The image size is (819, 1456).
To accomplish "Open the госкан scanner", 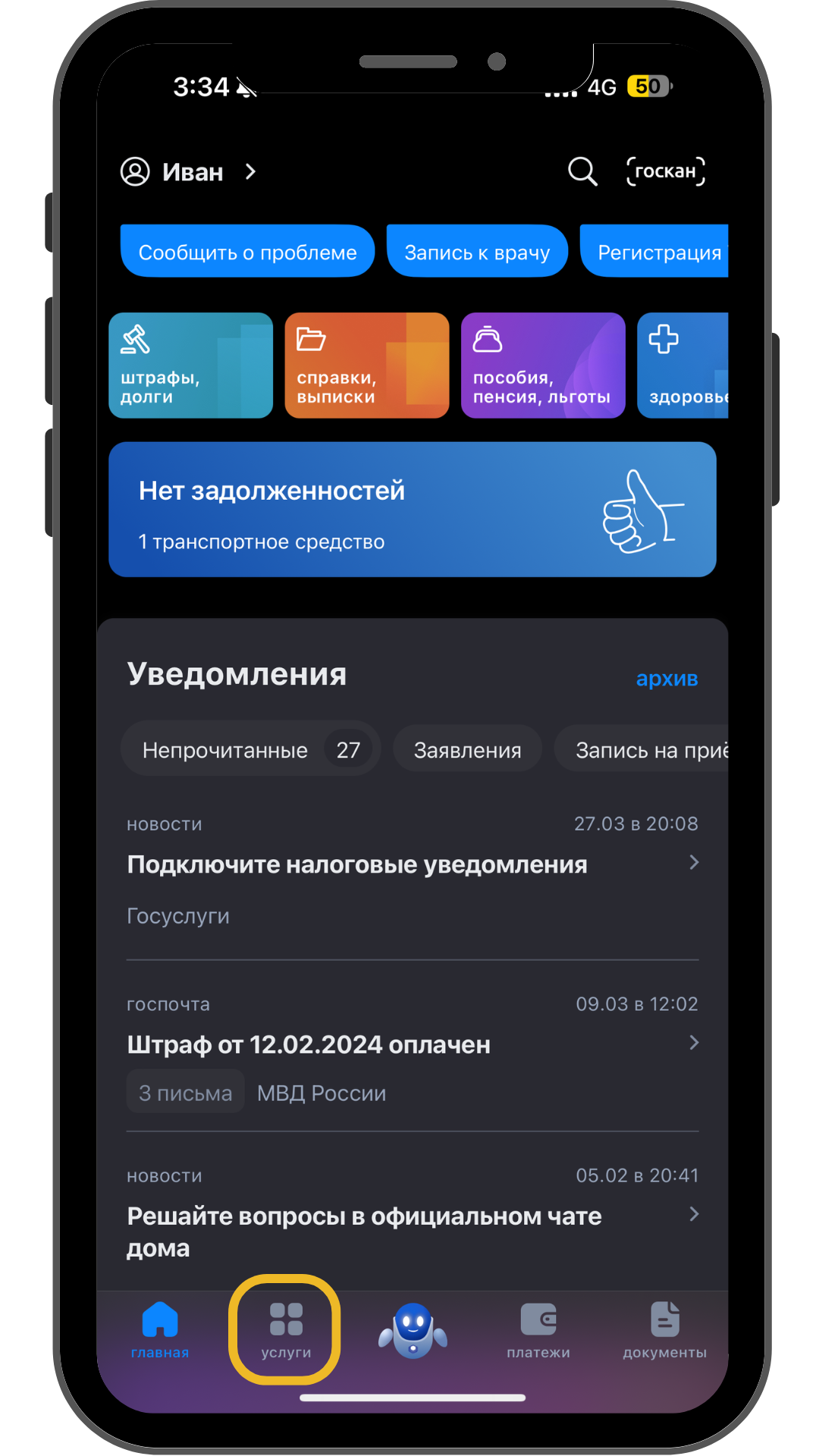I will click(665, 171).
